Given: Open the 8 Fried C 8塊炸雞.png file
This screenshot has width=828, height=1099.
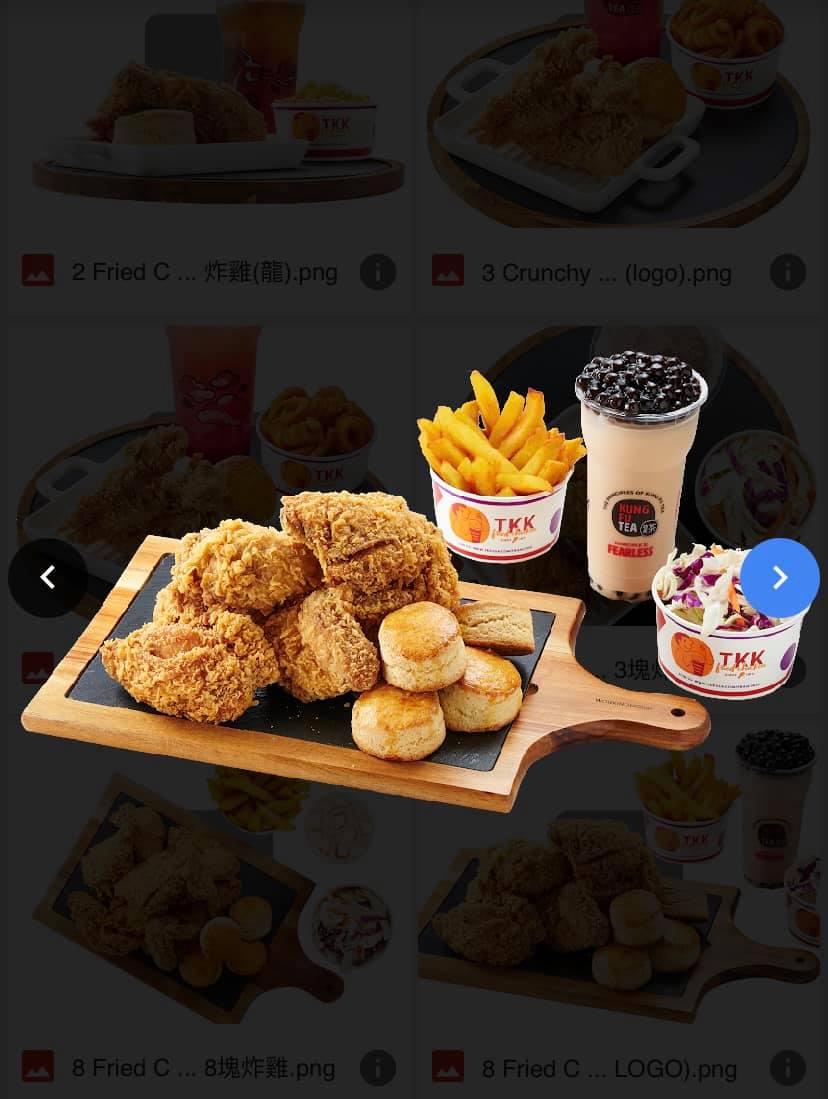Looking at the screenshot, I should pyautogui.click(x=203, y=1067).
